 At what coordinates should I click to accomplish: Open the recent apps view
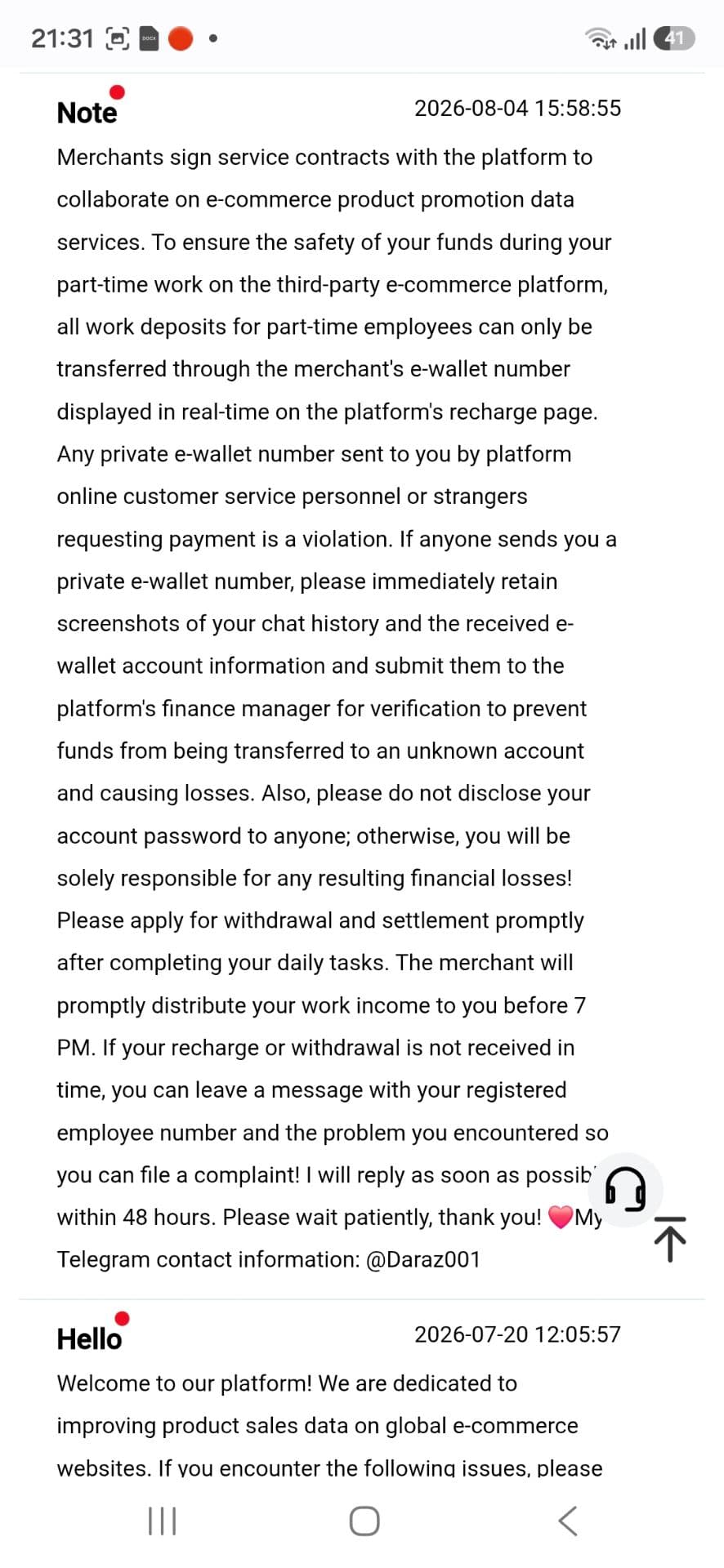coord(162,1521)
